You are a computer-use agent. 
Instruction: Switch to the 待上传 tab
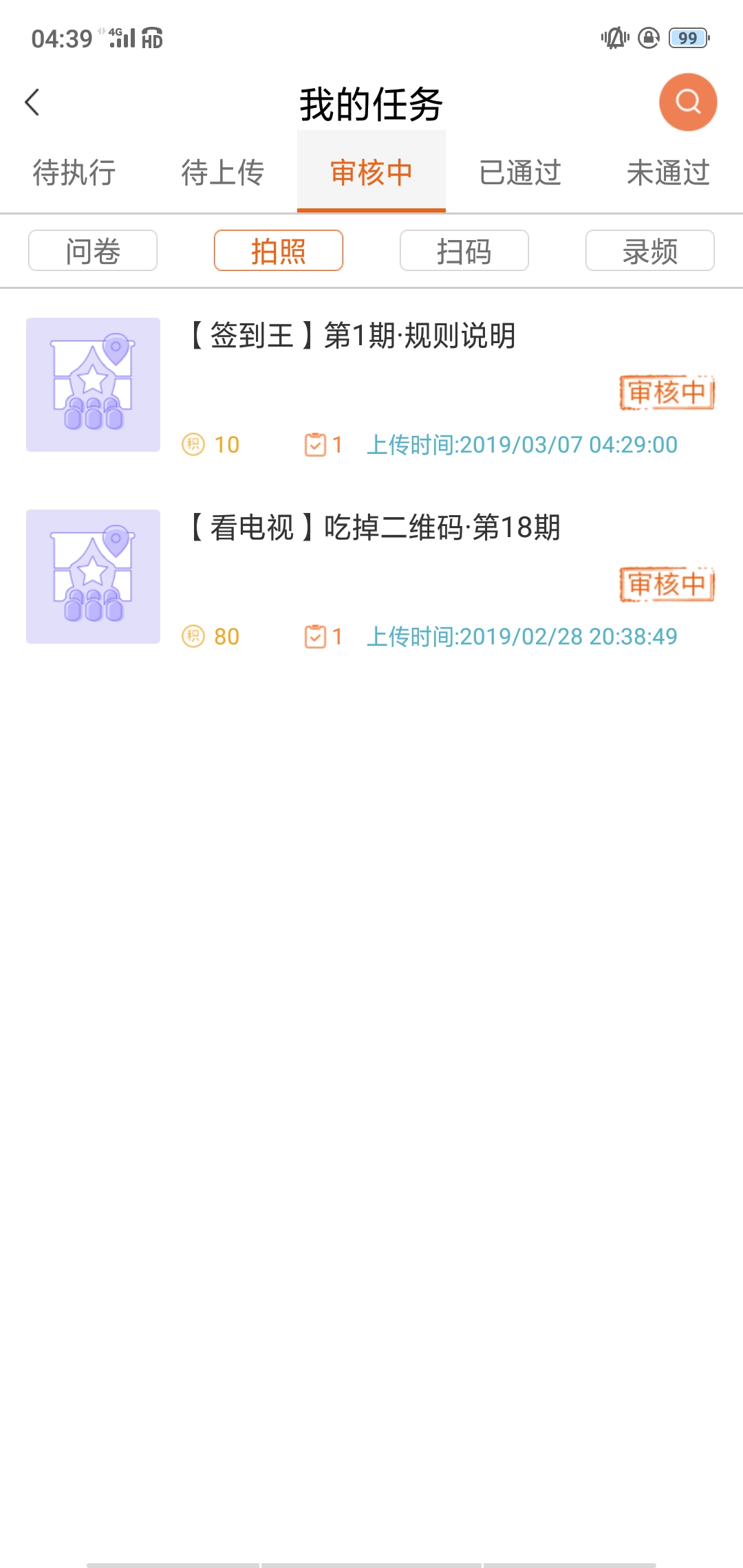coord(223,173)
